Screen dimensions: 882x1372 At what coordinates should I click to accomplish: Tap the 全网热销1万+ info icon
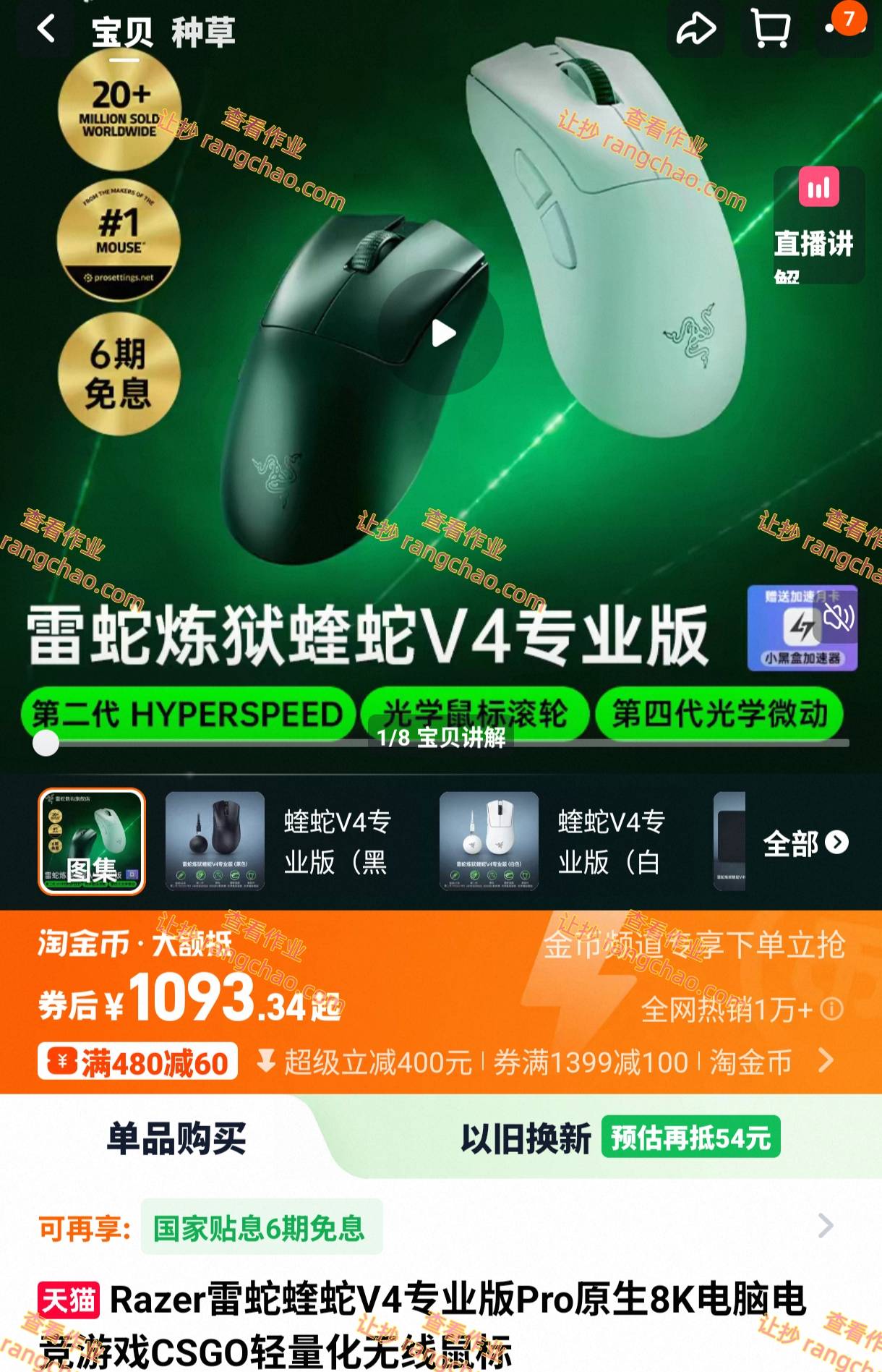(x=833, y=1008)
